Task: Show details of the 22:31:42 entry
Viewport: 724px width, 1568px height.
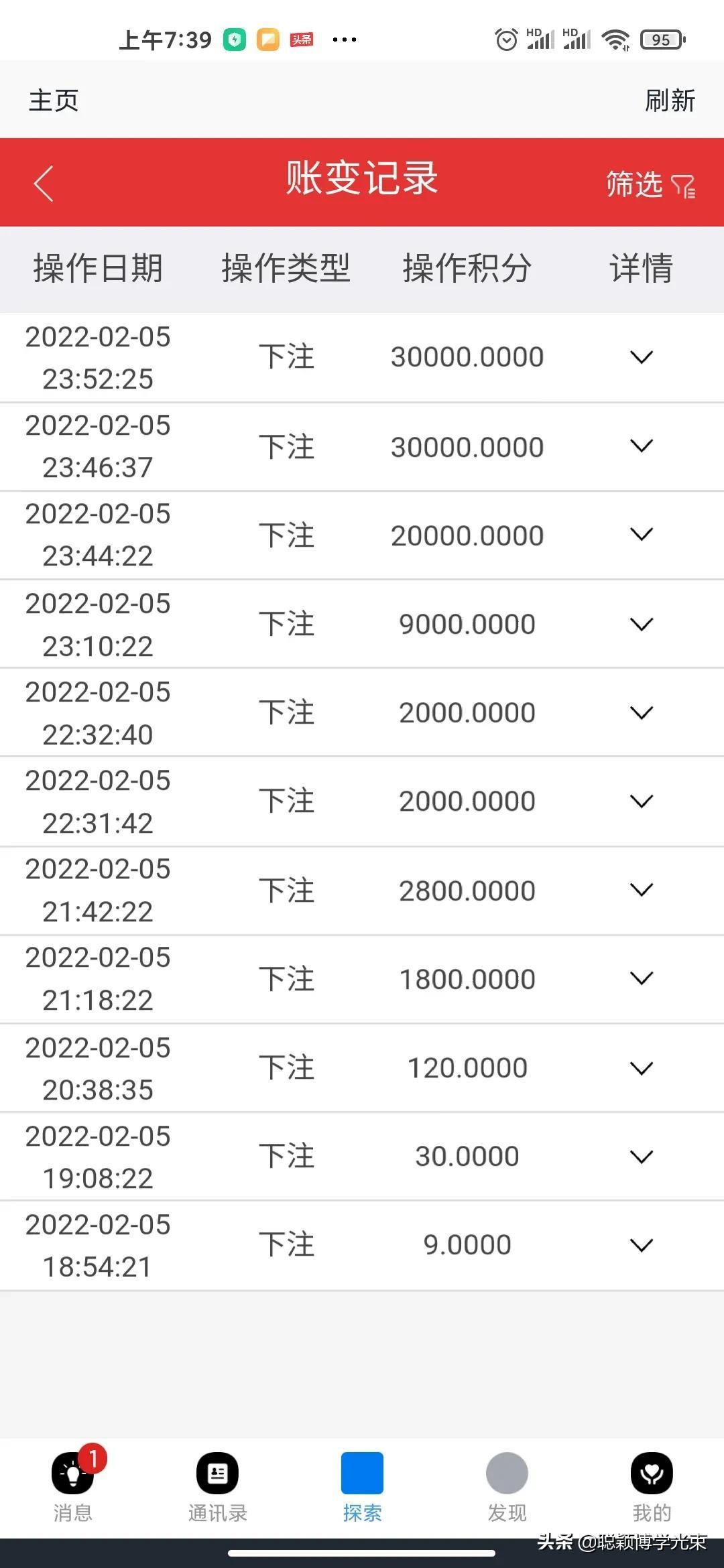Action: click(x=642, y=801)
